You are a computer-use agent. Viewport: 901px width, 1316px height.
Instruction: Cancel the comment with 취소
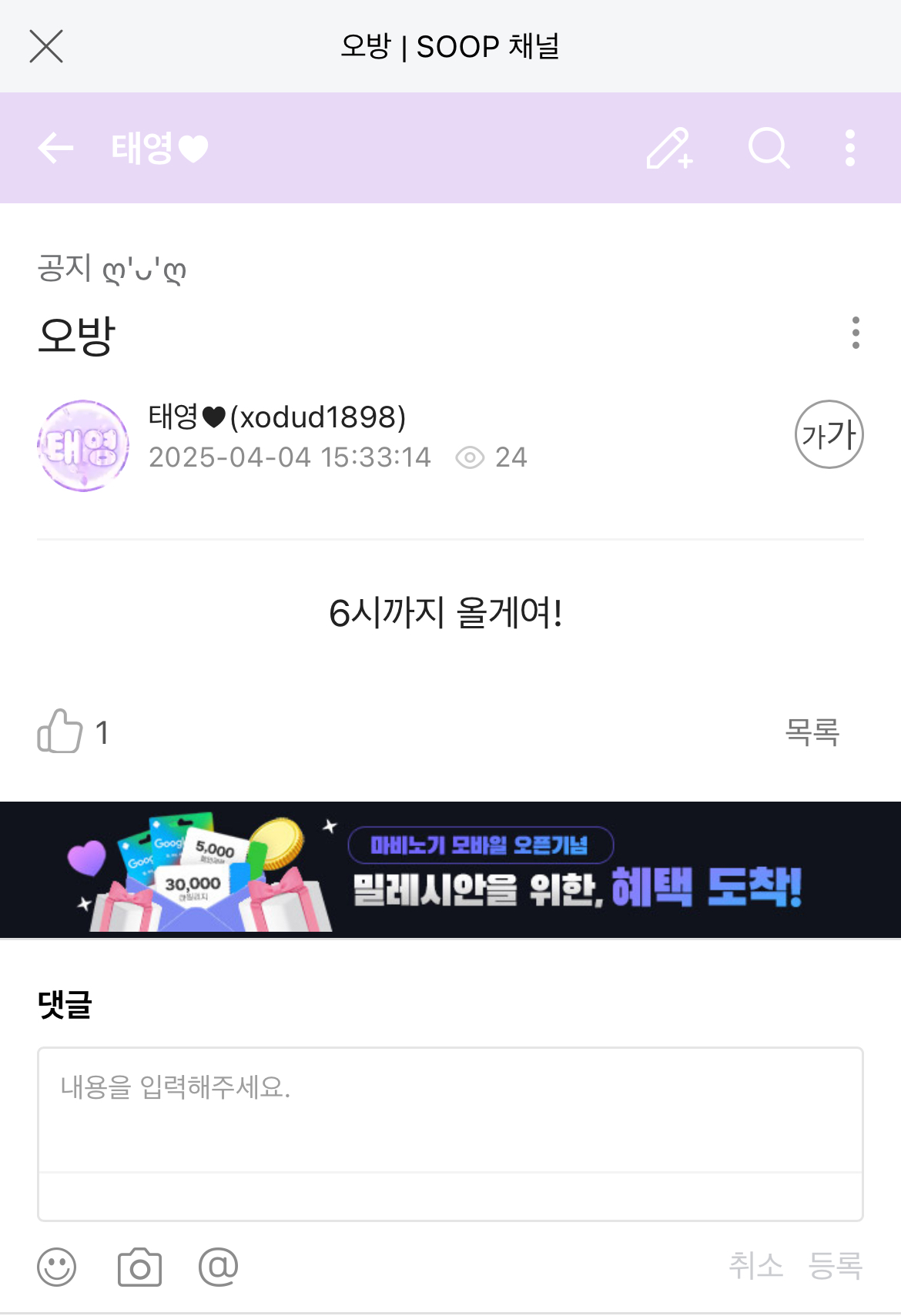[755, 1265]
